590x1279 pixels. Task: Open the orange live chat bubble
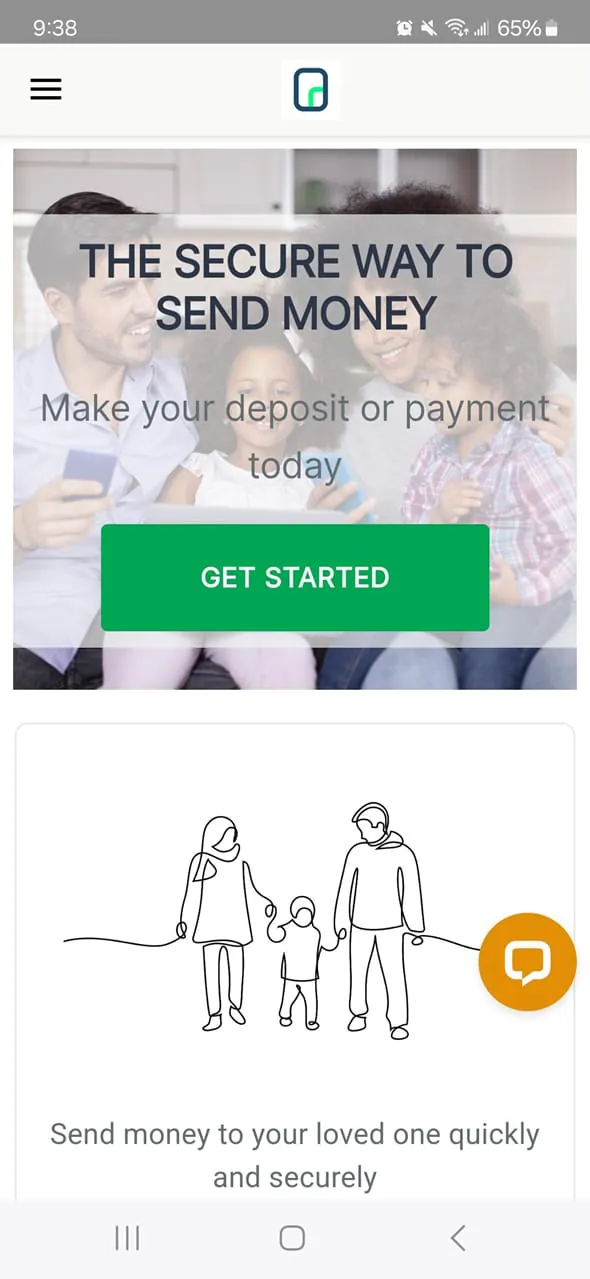pos(528,962)
